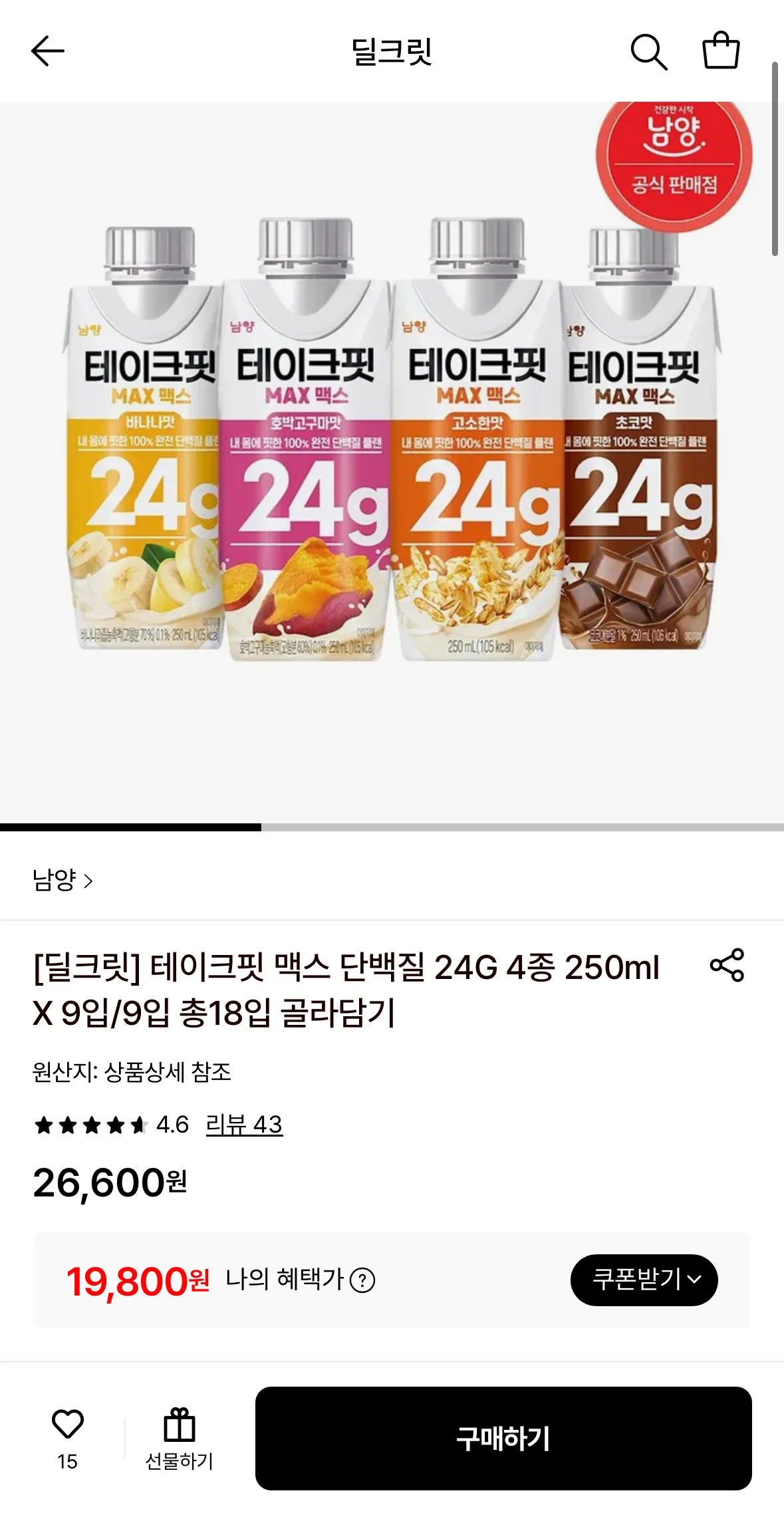Go back using the top arrow
This screenshot has height=1523, width=784.
pyautogui.click(x=48, y=51)
